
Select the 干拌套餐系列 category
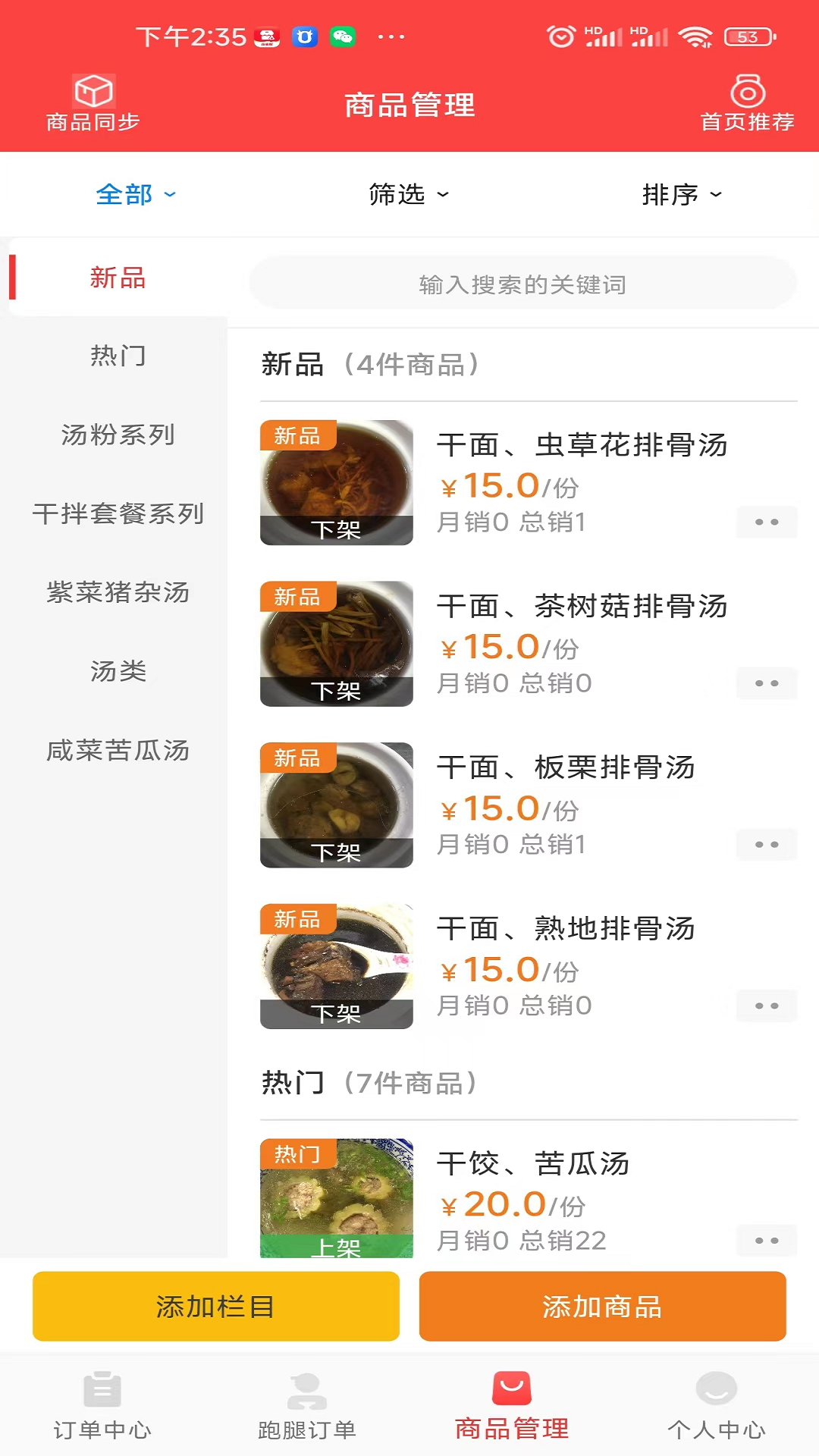[118, 513]
